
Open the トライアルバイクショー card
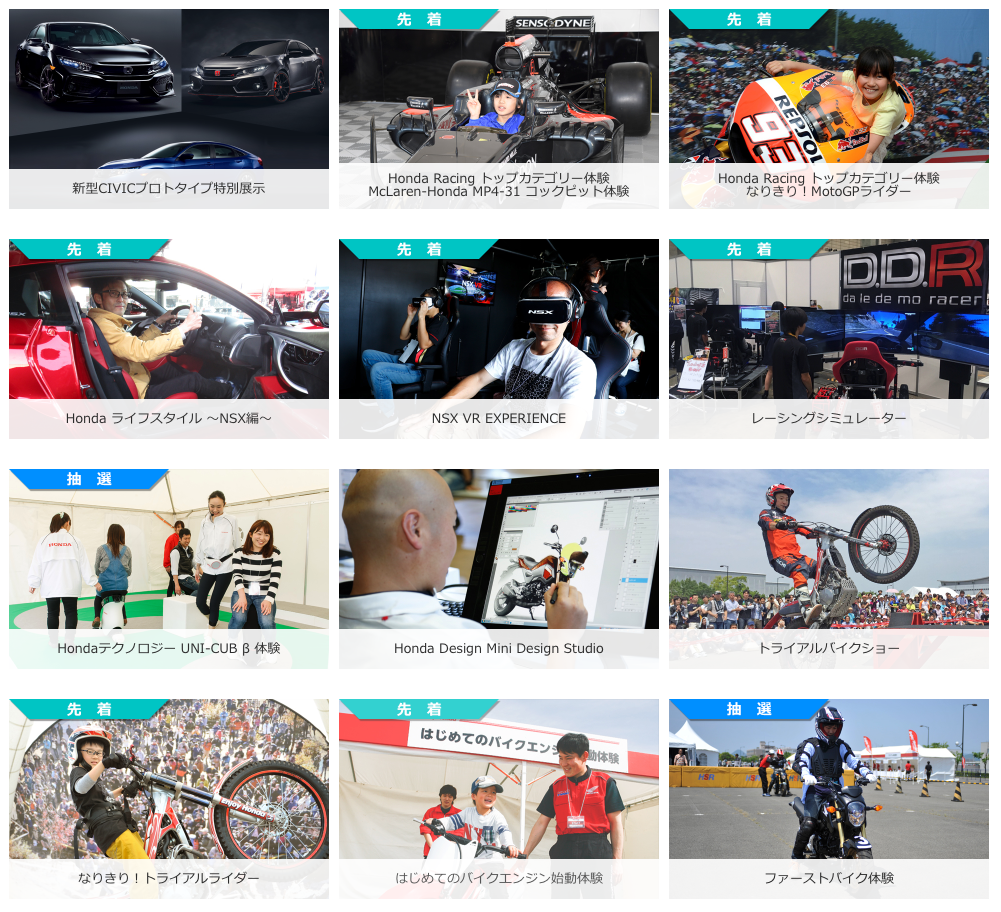pyautogui.click(x=829, y=569)
